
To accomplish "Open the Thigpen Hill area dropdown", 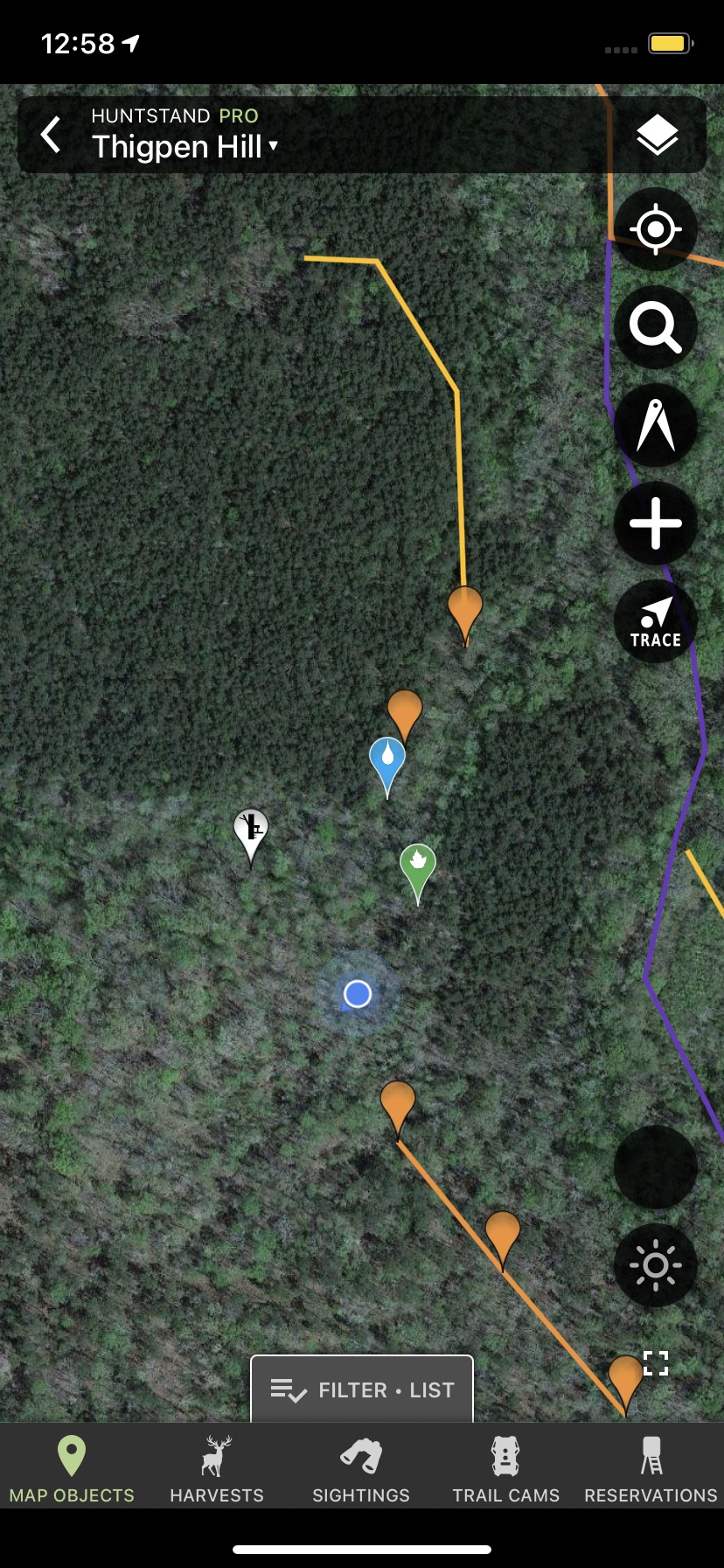I will tap(185, 147).
